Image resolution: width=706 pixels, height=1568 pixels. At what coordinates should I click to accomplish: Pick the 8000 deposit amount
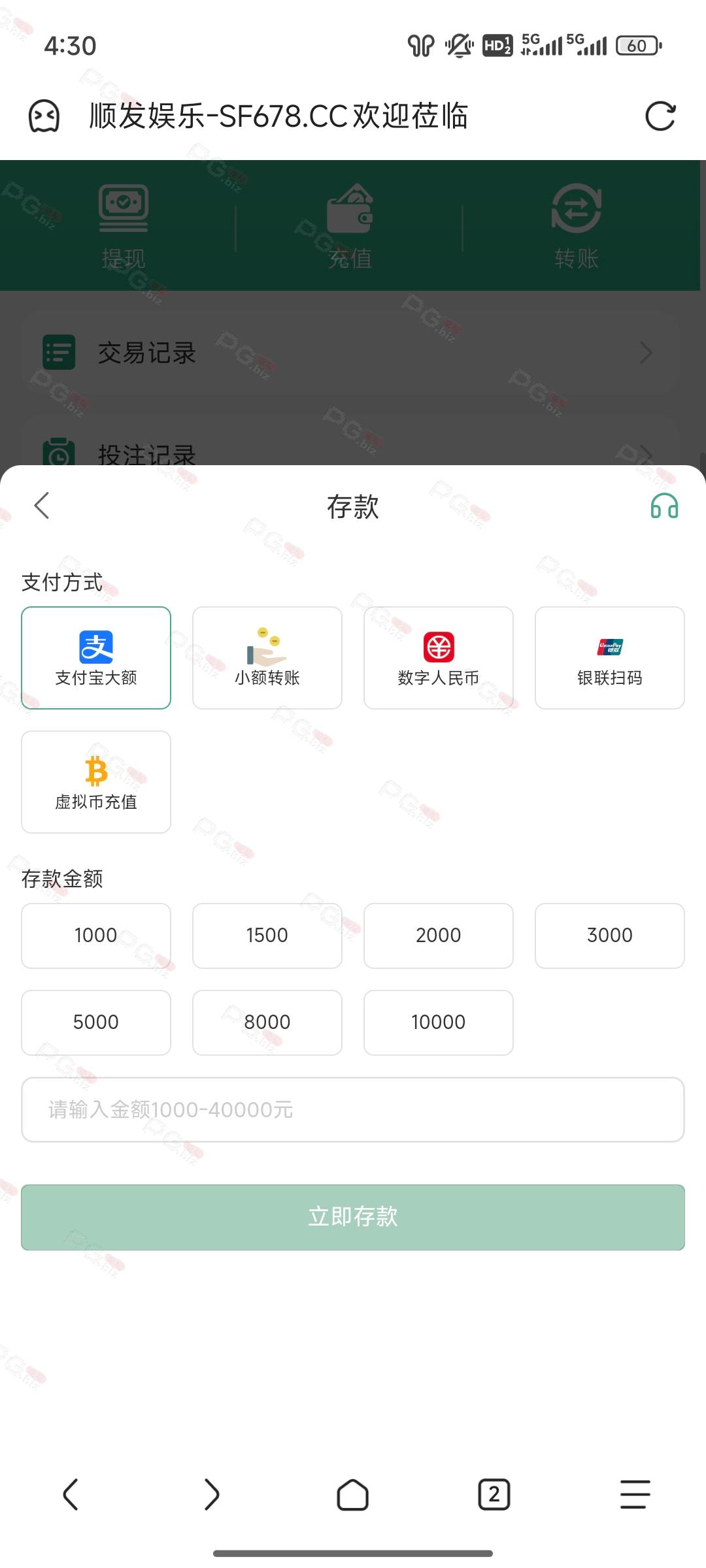tap(267, 1022)
